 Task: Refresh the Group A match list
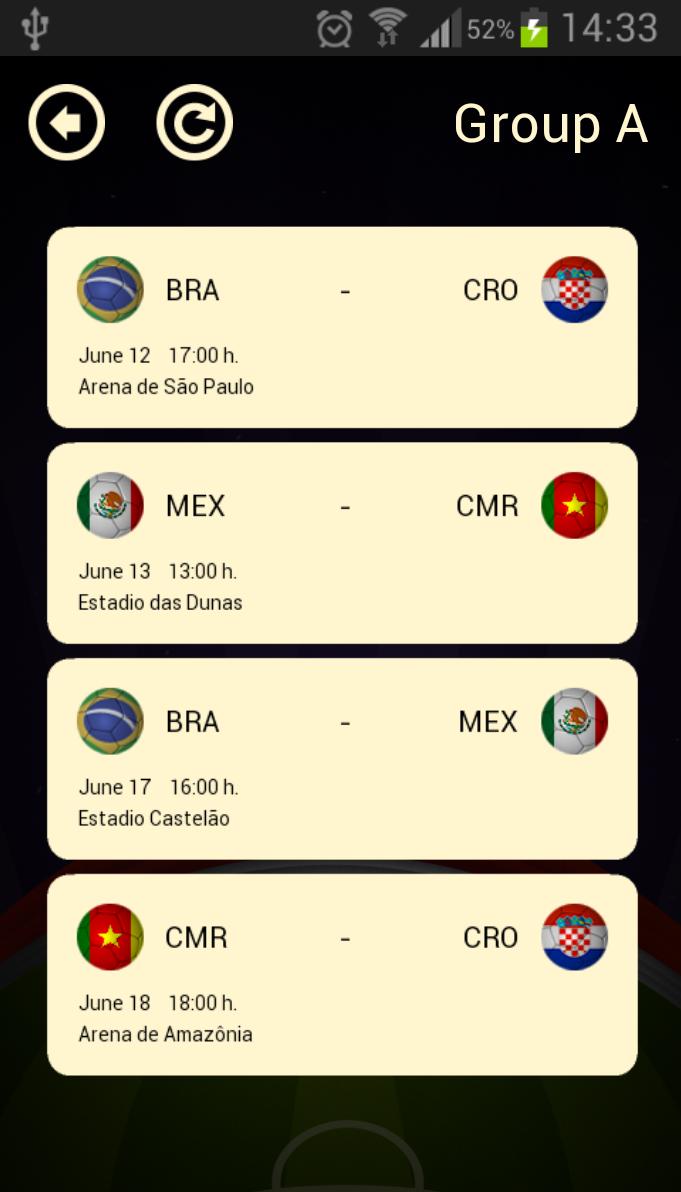tap(195, 123)
